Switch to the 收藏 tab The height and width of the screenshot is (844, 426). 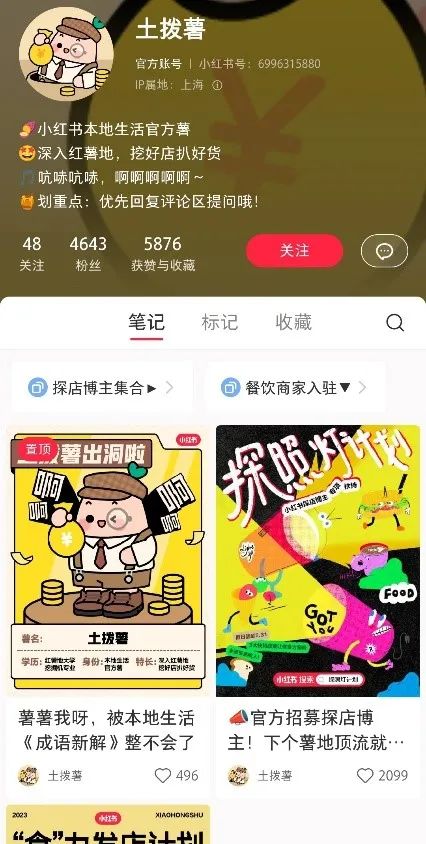click(x=294, y=322)
